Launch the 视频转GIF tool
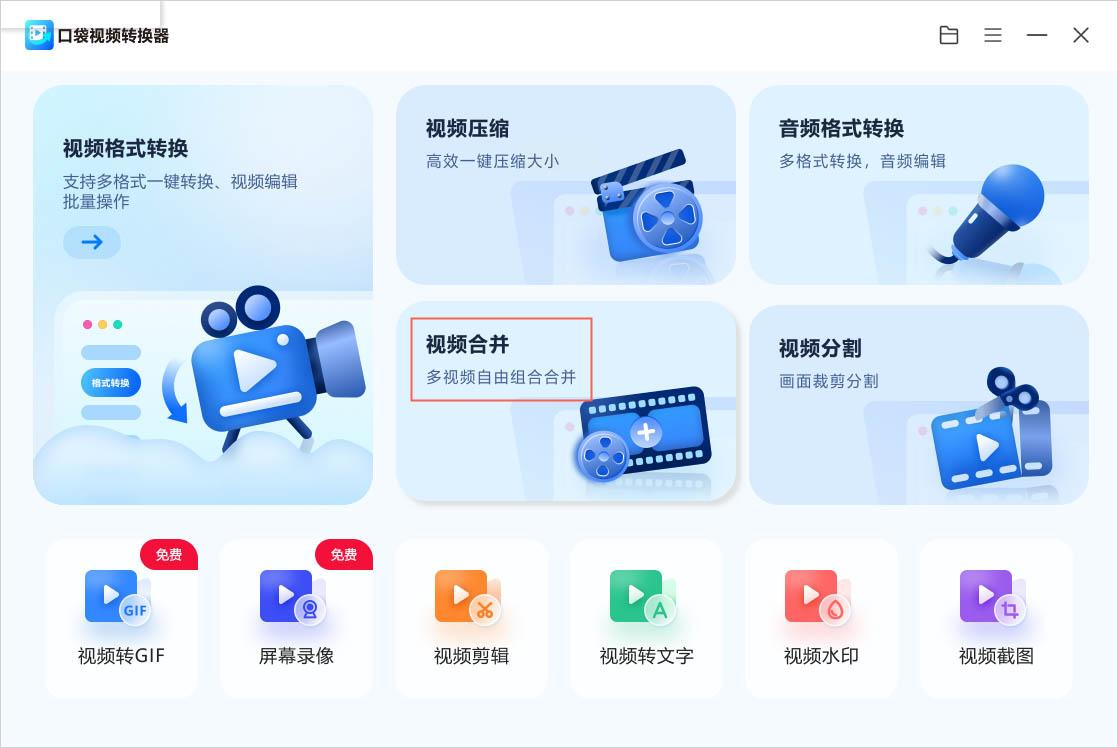The width and height of the screenshot is (1118, 748). click(121, 618)
